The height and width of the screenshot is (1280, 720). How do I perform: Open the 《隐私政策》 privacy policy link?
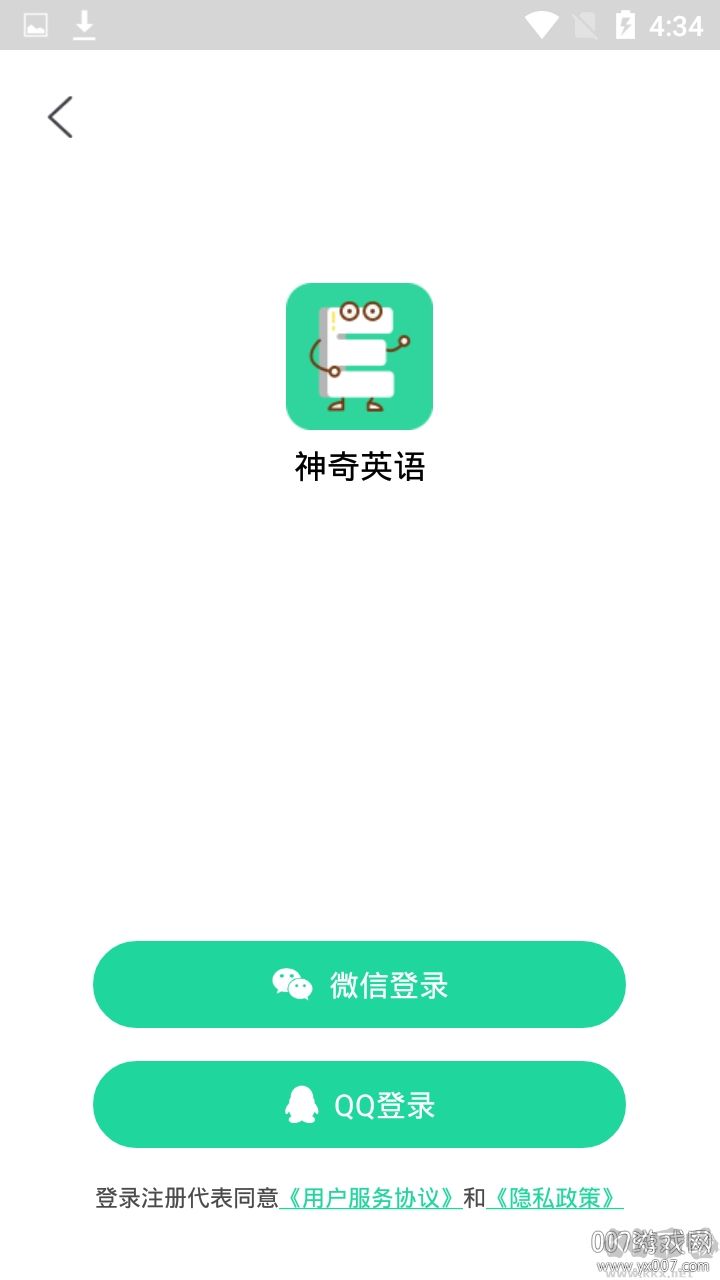tap(554, 1196)
